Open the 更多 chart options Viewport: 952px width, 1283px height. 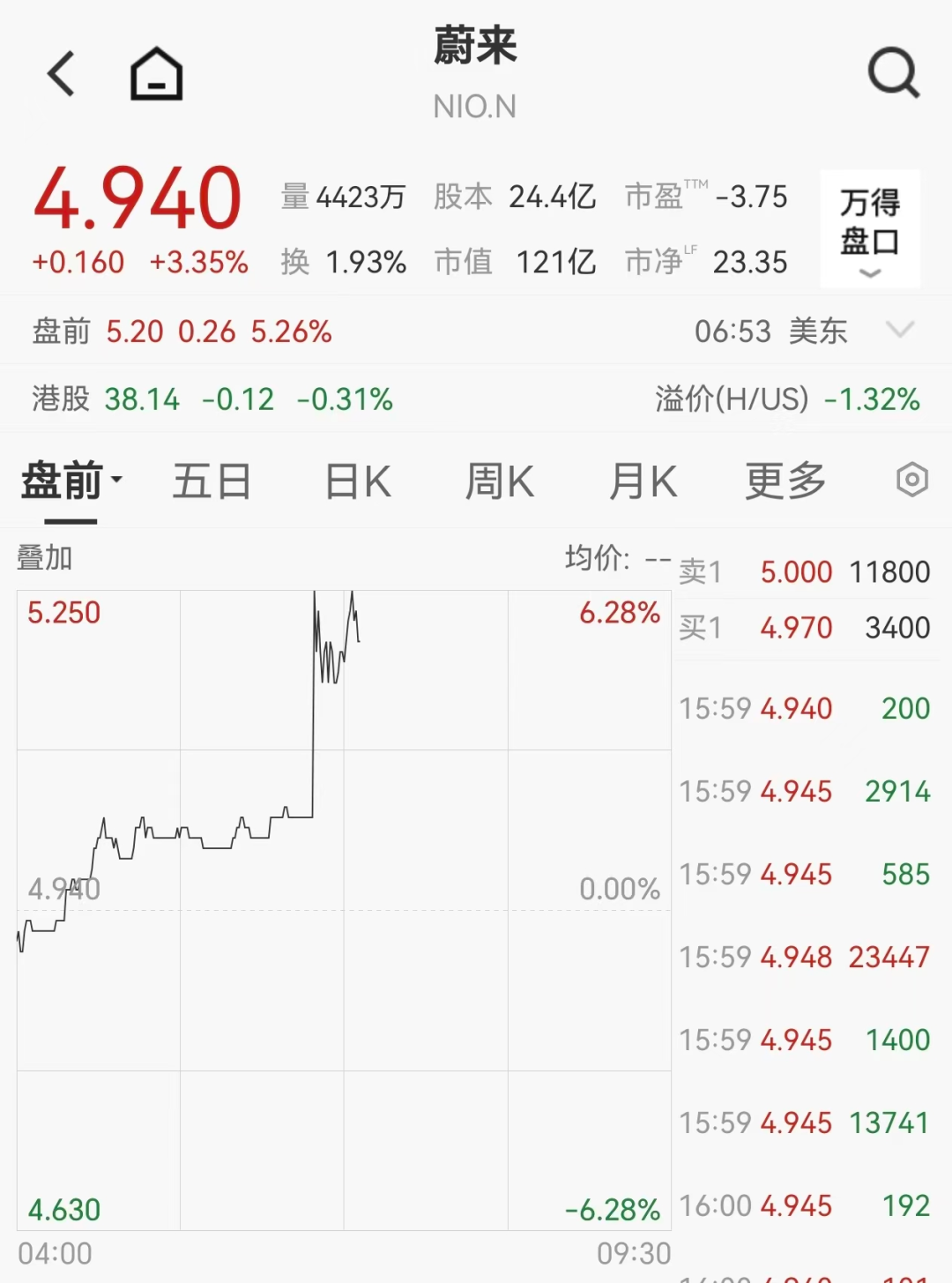pos(785,481)
